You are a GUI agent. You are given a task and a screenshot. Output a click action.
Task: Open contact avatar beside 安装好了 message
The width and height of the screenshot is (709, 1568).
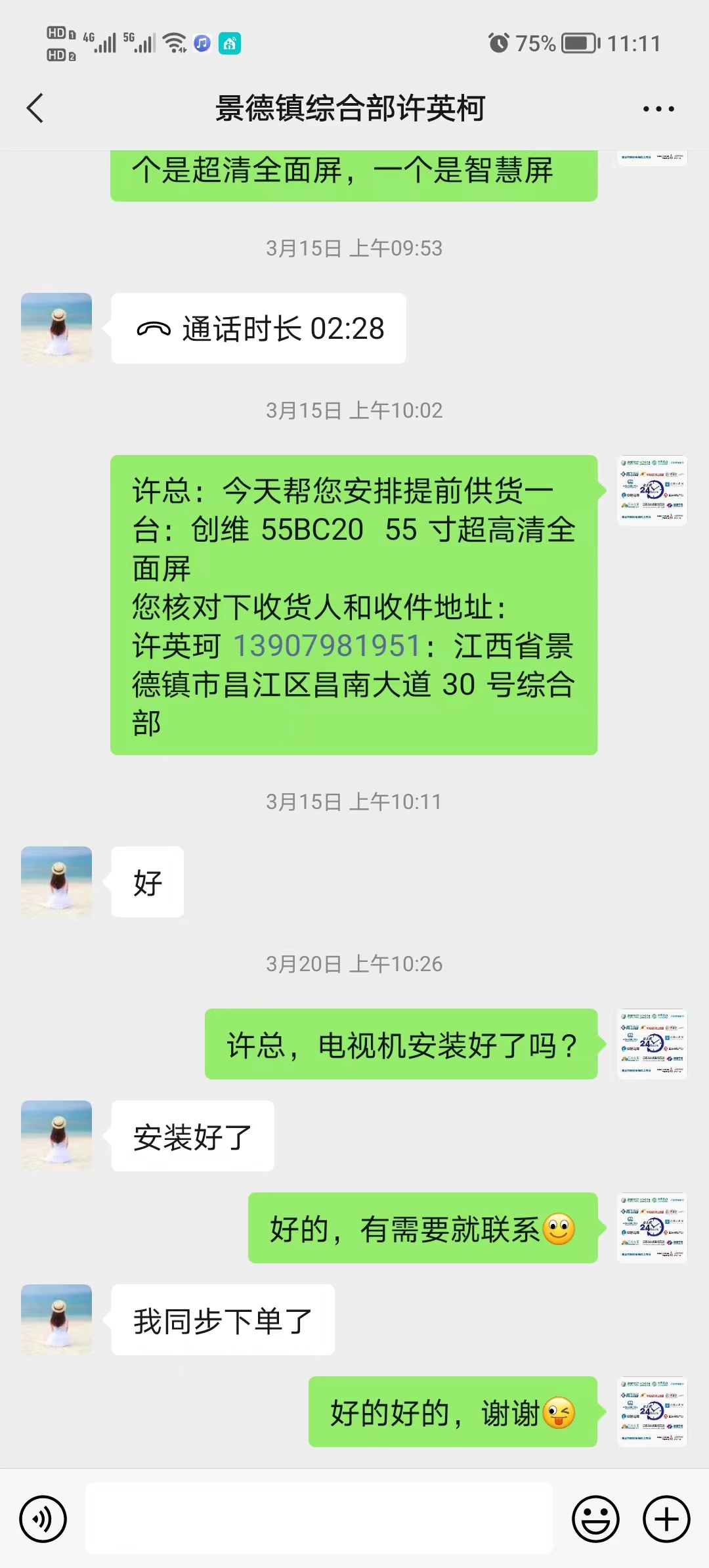coord(56,1136)
